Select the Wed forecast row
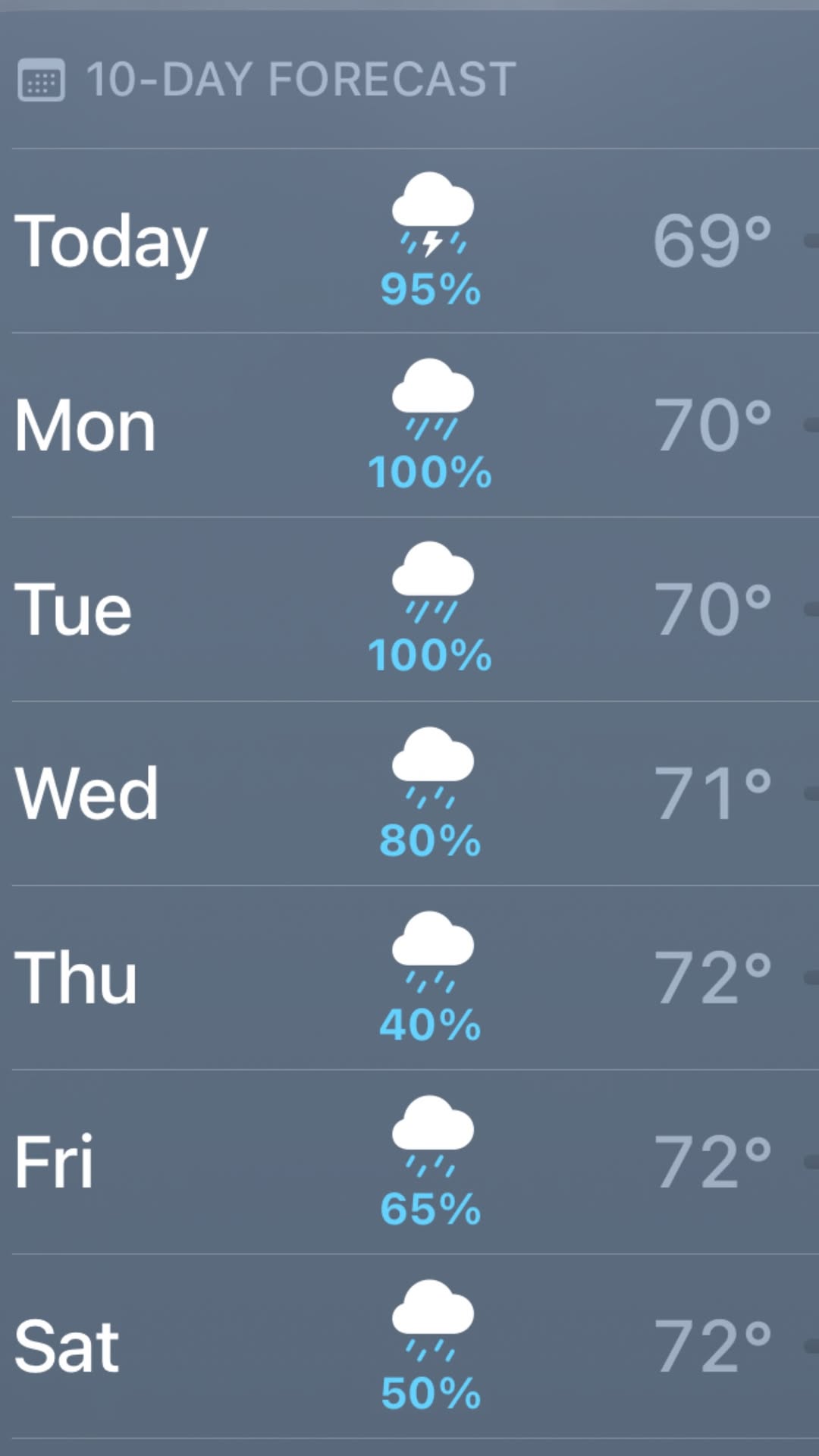Image resolution: width=819 pixels, height=1456 pixels. [x=409, y=794]
